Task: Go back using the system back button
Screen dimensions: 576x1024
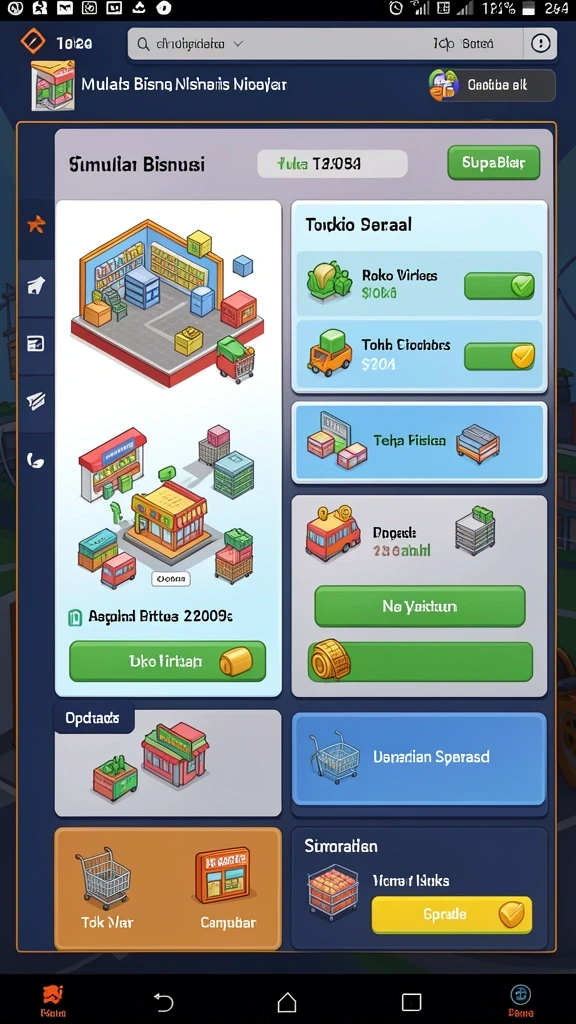Action: (x=163, y=1000)
